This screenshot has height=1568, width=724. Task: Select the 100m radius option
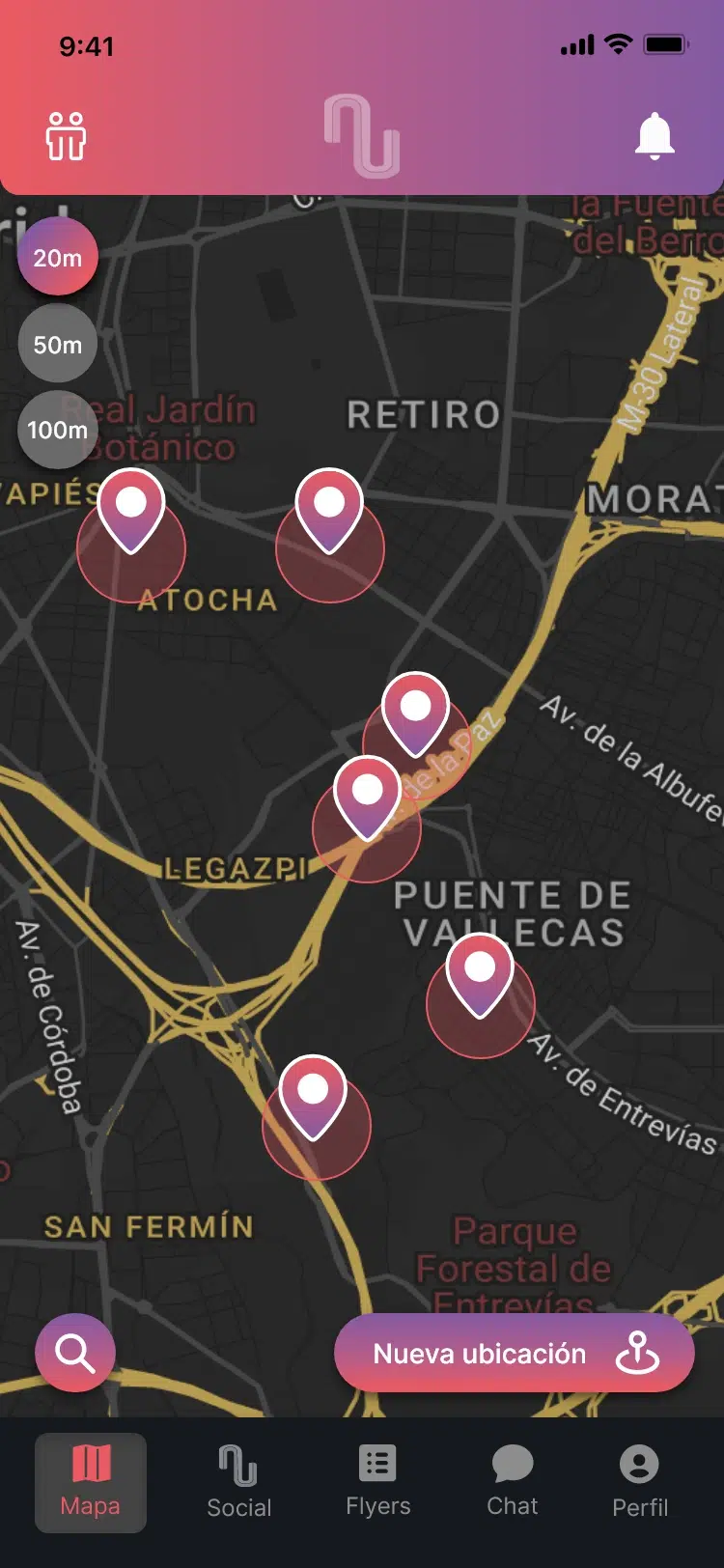(x=58, y=430)
